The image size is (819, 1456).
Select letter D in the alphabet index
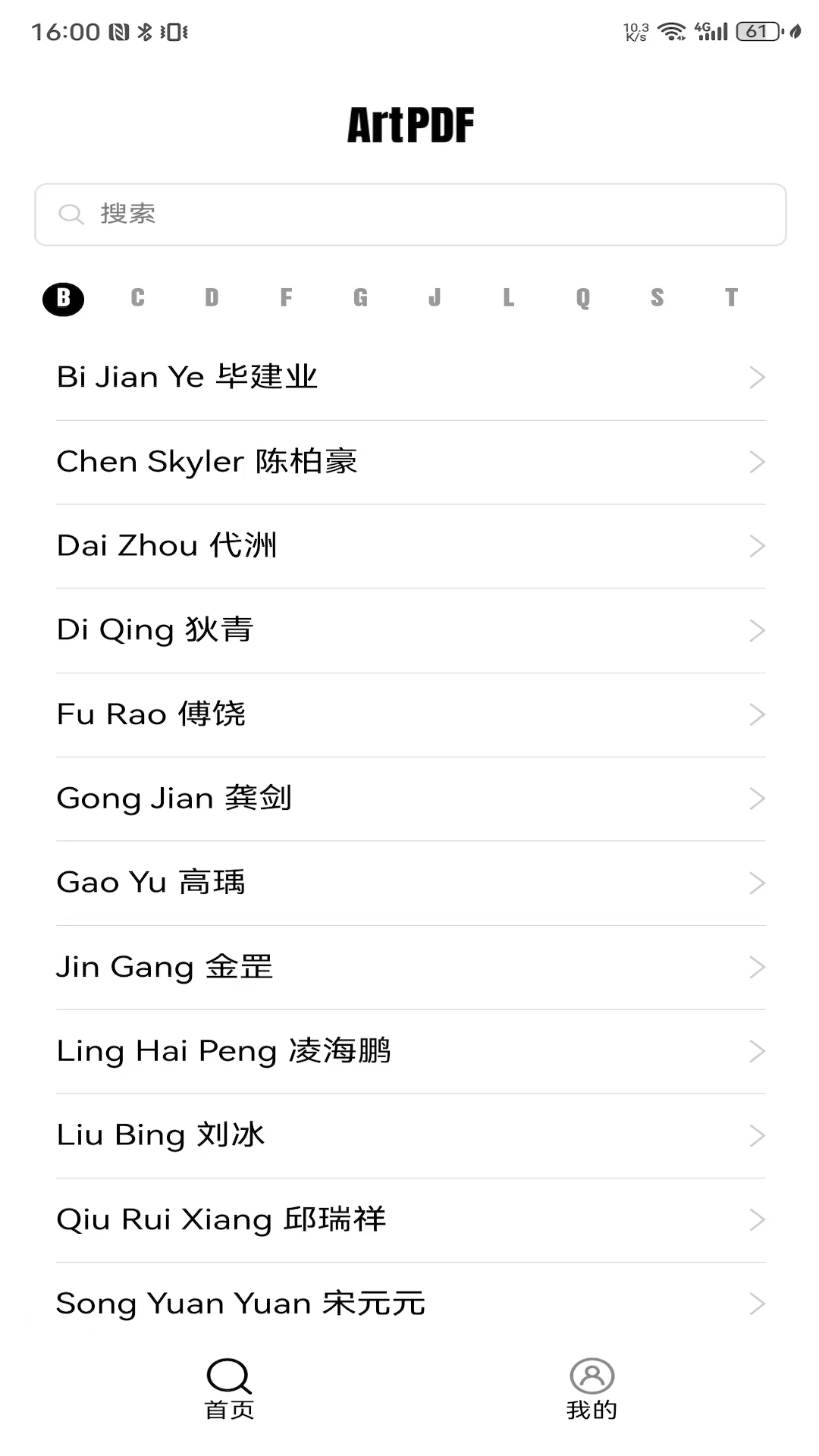212,298
